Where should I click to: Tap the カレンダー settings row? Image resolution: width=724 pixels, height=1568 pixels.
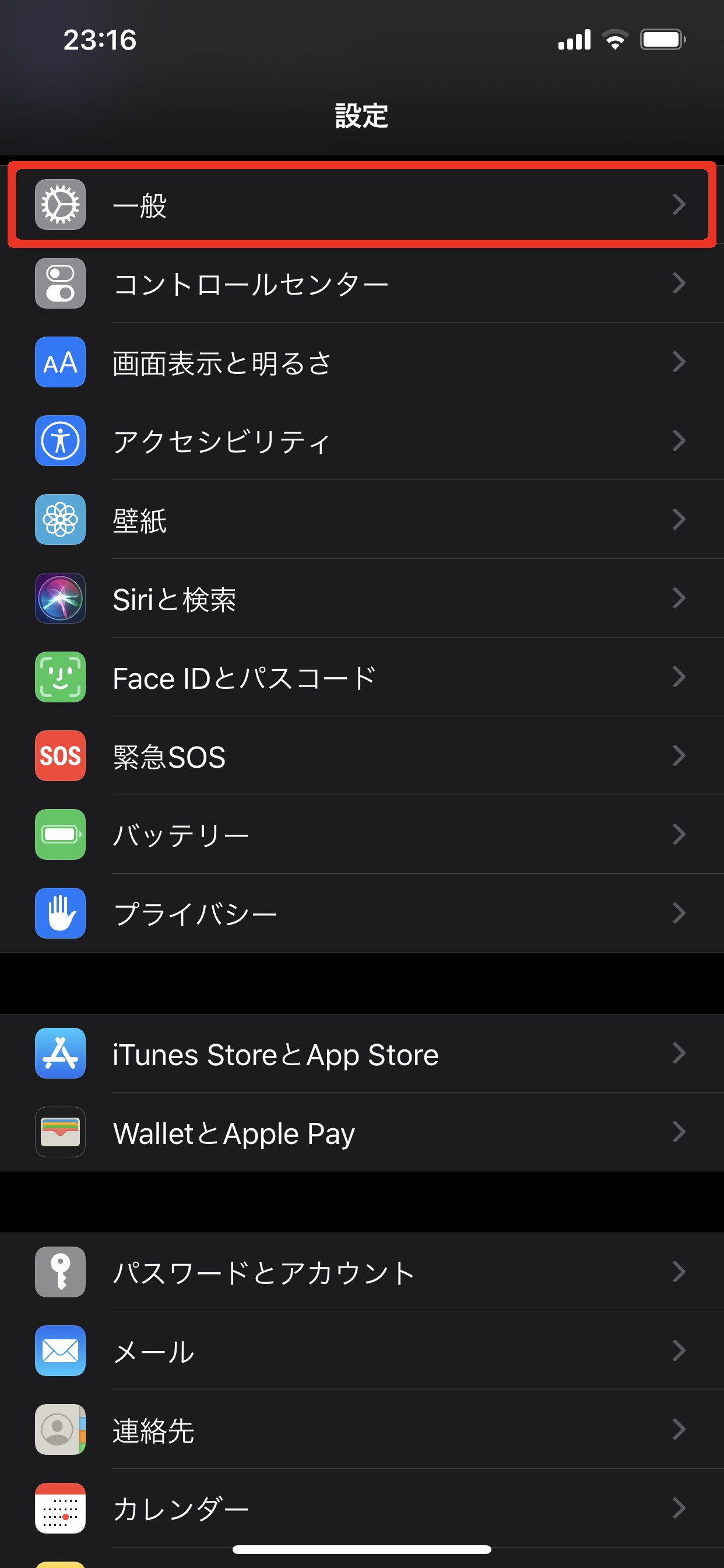(x=361, y=1508)
